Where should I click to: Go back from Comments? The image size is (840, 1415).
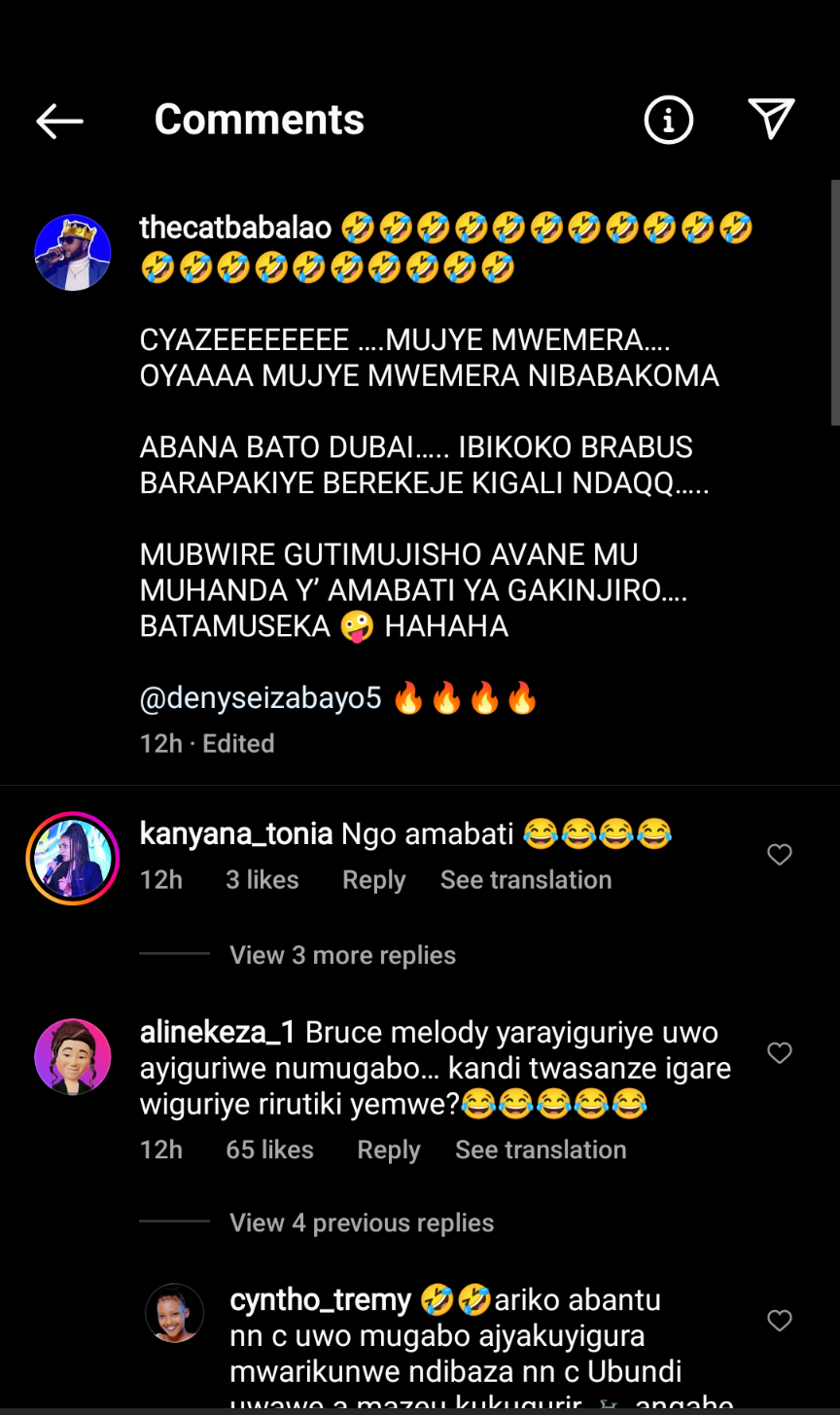[x=59, y=121]
